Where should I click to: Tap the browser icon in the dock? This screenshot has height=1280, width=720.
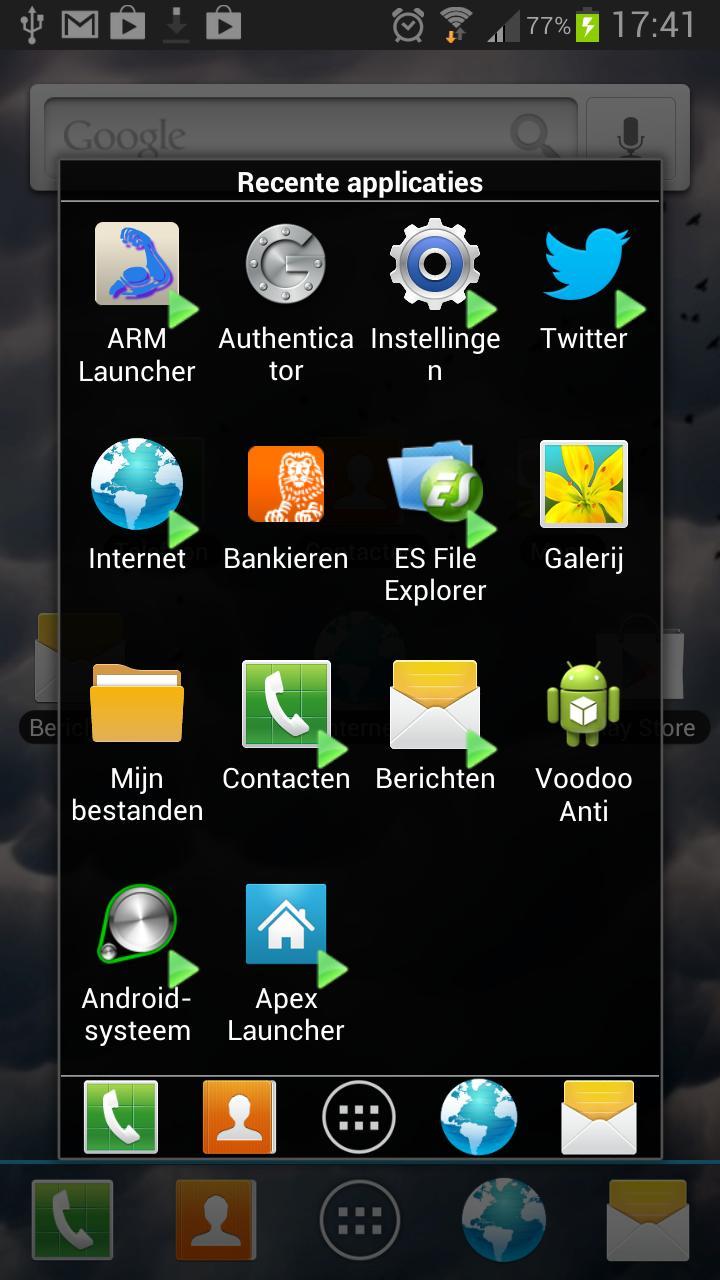478,1117
